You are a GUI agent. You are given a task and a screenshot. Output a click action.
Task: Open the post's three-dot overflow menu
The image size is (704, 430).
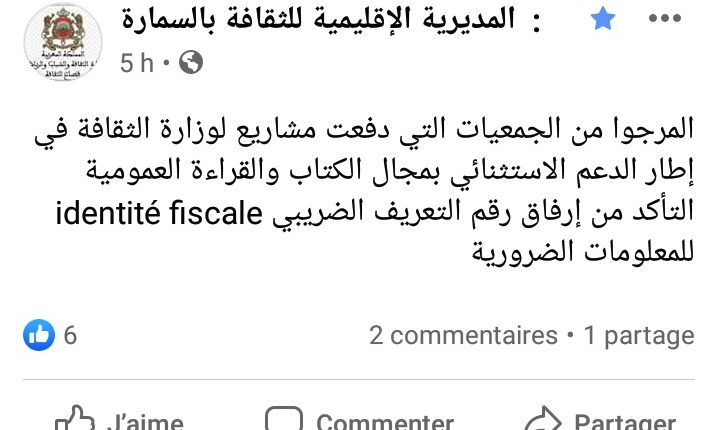pyautogui.click(x=665, y=19)
